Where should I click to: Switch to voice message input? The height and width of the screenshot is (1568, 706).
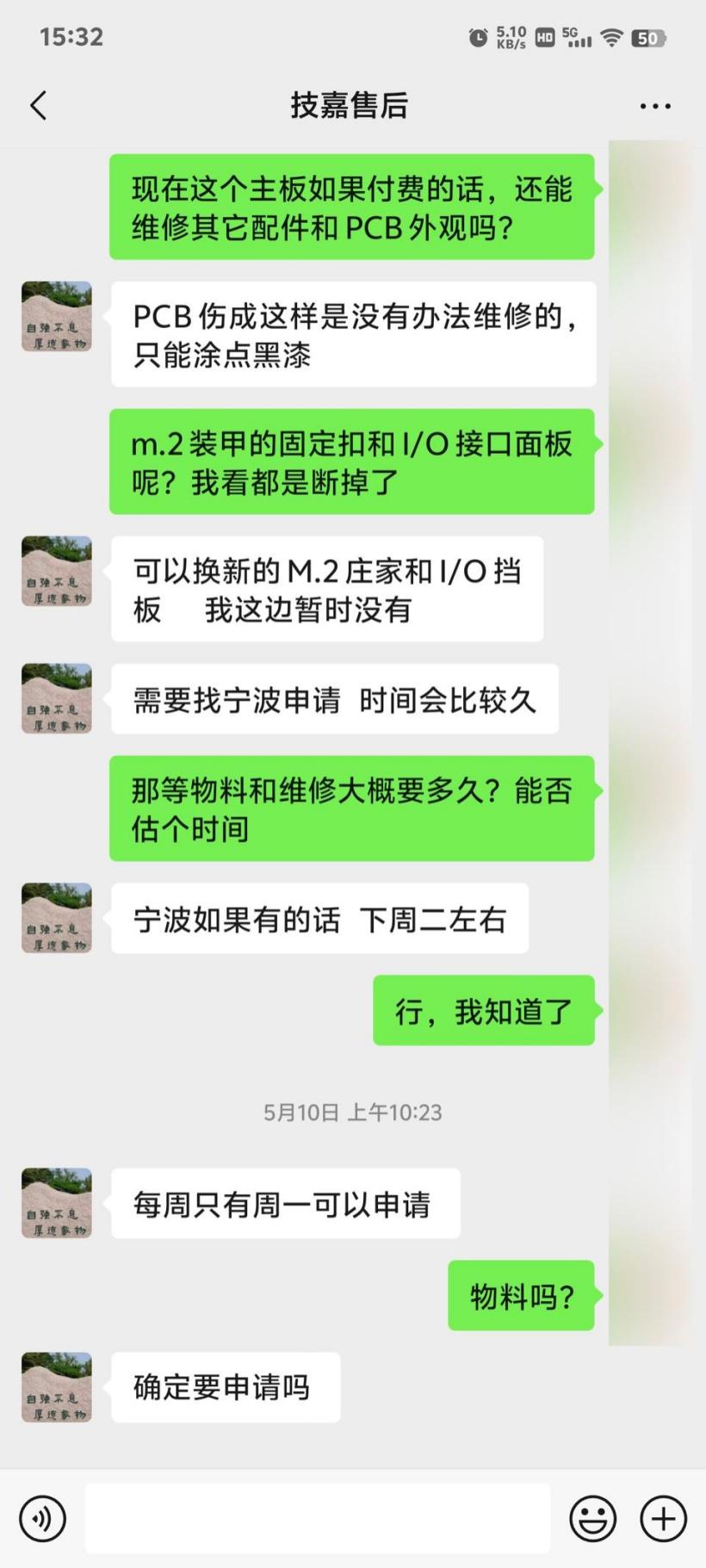pyautogui.click(x=42, y=1517)
